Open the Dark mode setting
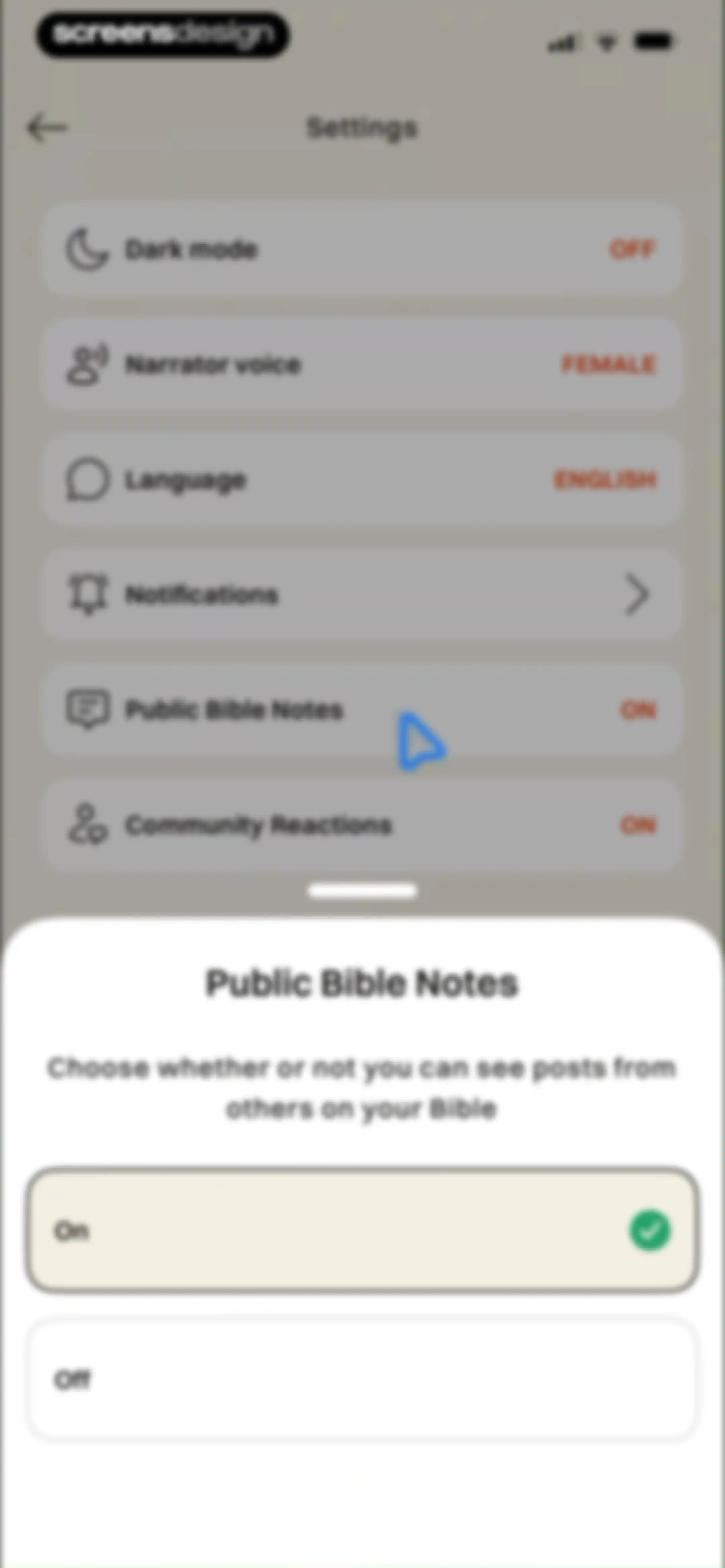The height and width of the screenshot is (1568, 725). [x=362, y=249]
